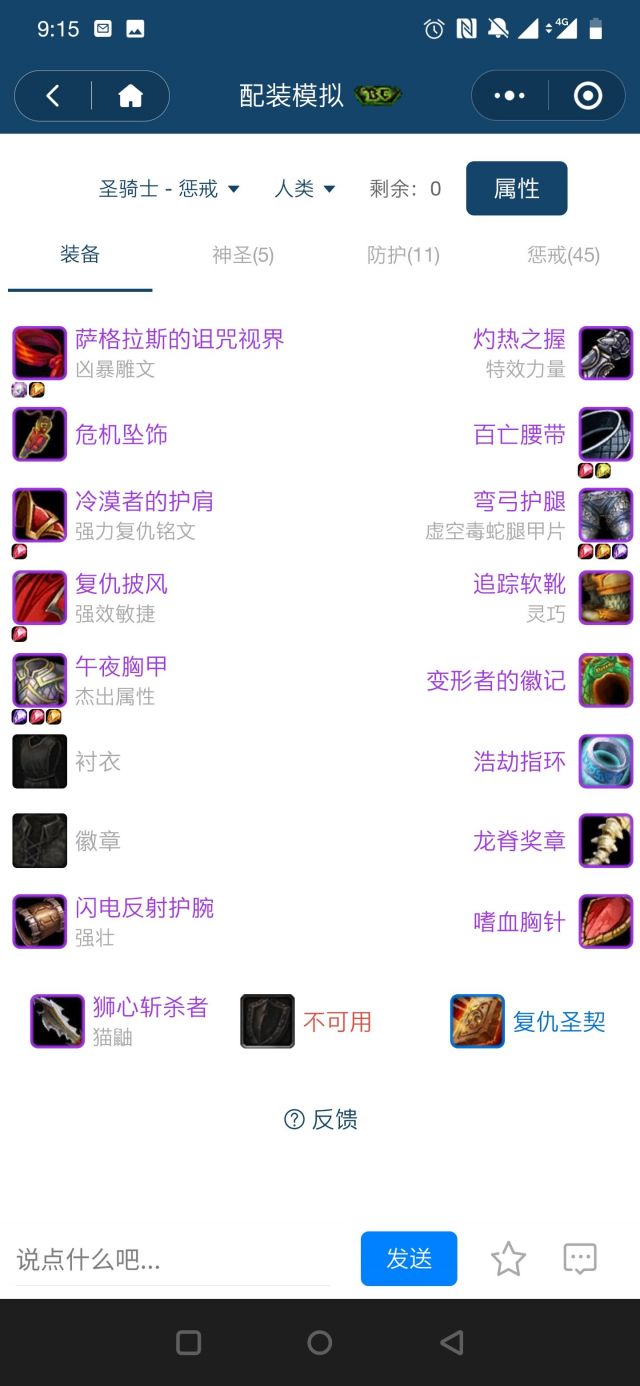Open the 灼热之握 gloves slot
The width and height of the screenshot is (640, 1386).
click(520, 340)
